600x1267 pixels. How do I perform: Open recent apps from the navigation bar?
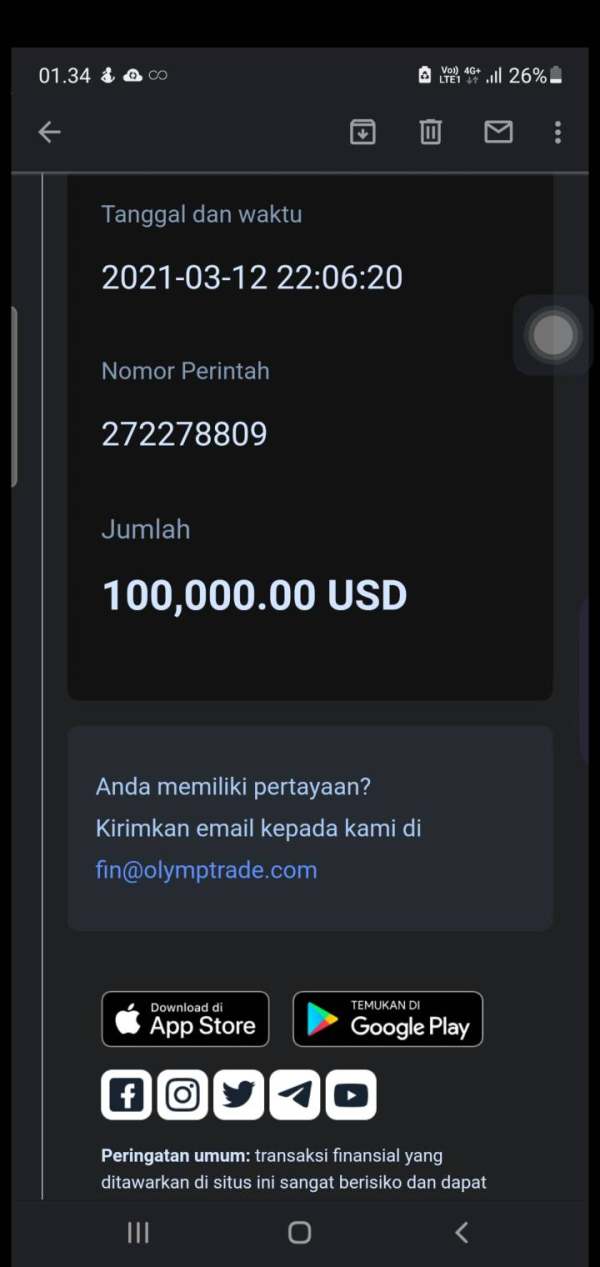coord(138,1233)
